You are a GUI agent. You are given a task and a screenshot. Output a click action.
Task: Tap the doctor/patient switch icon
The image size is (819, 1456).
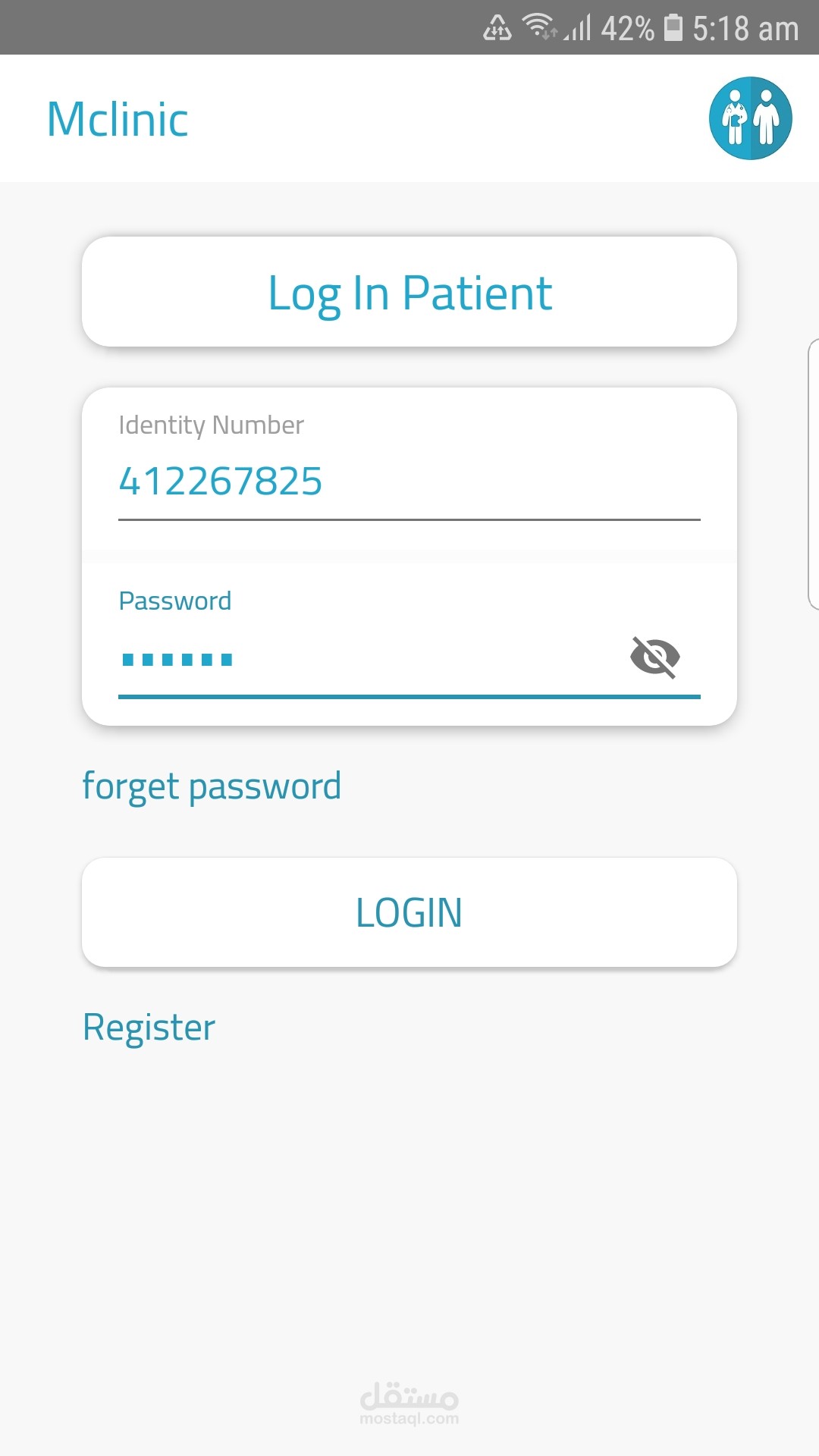tap(750, 118)
